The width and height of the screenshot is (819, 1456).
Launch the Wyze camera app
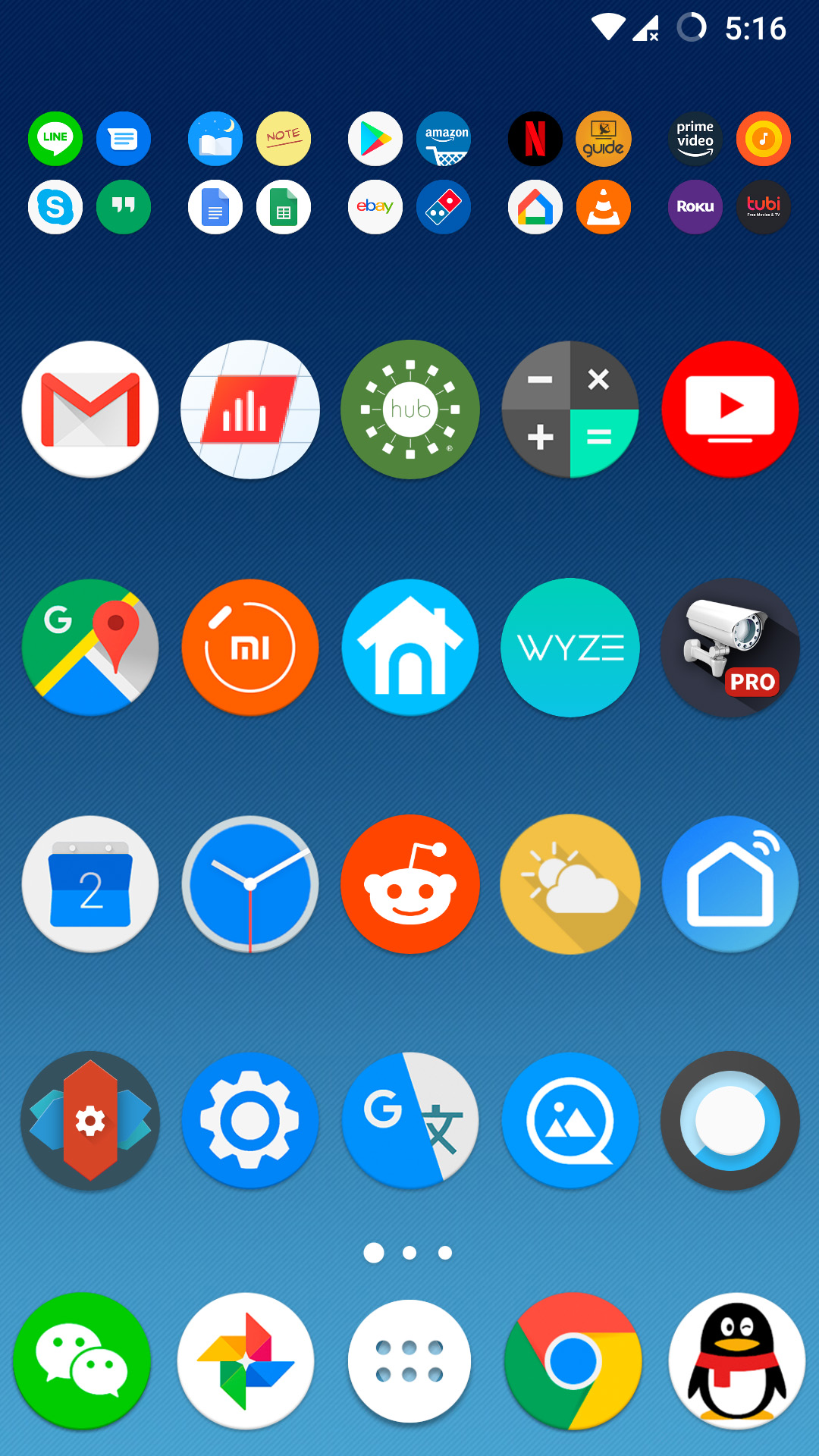click(x=570, y=648)
